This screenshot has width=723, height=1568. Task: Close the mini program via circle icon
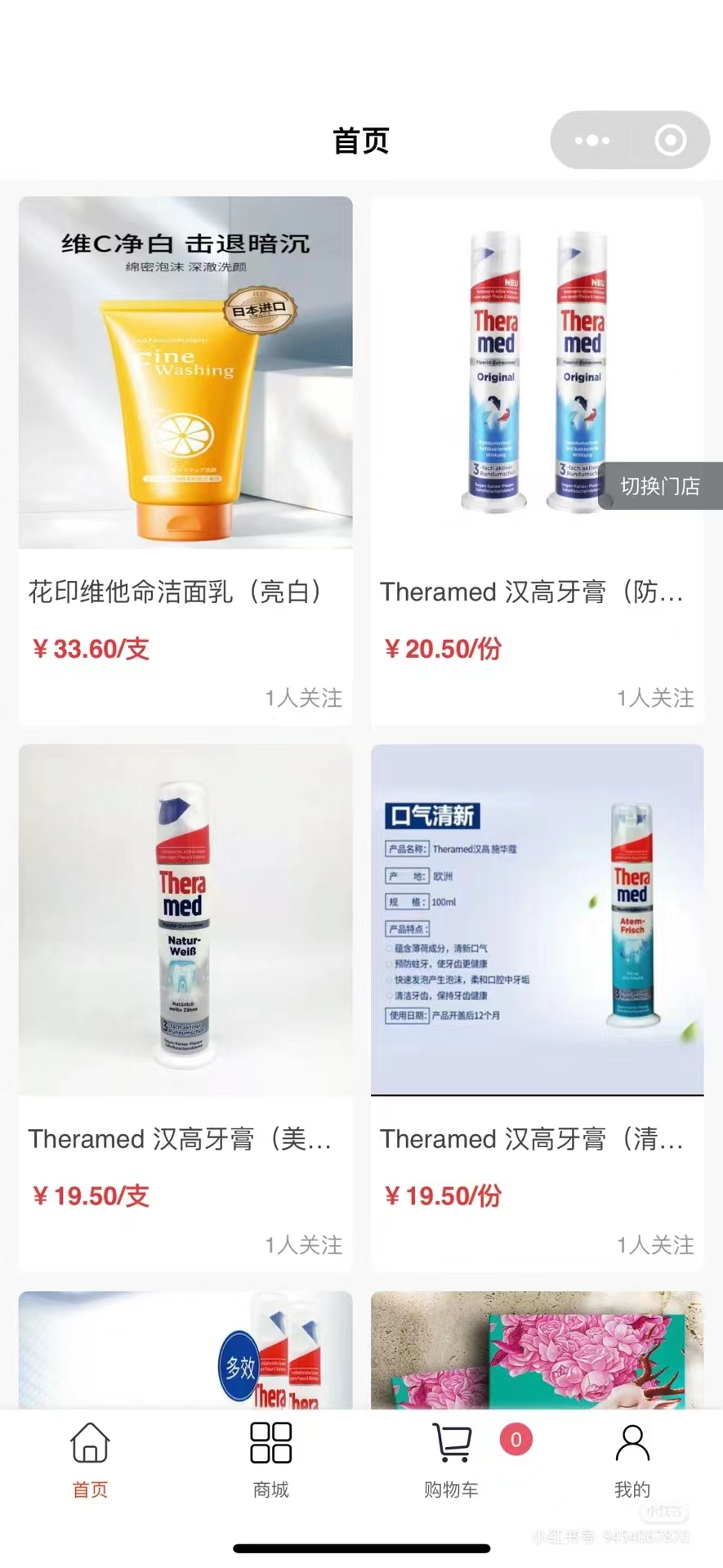point(670,141)
